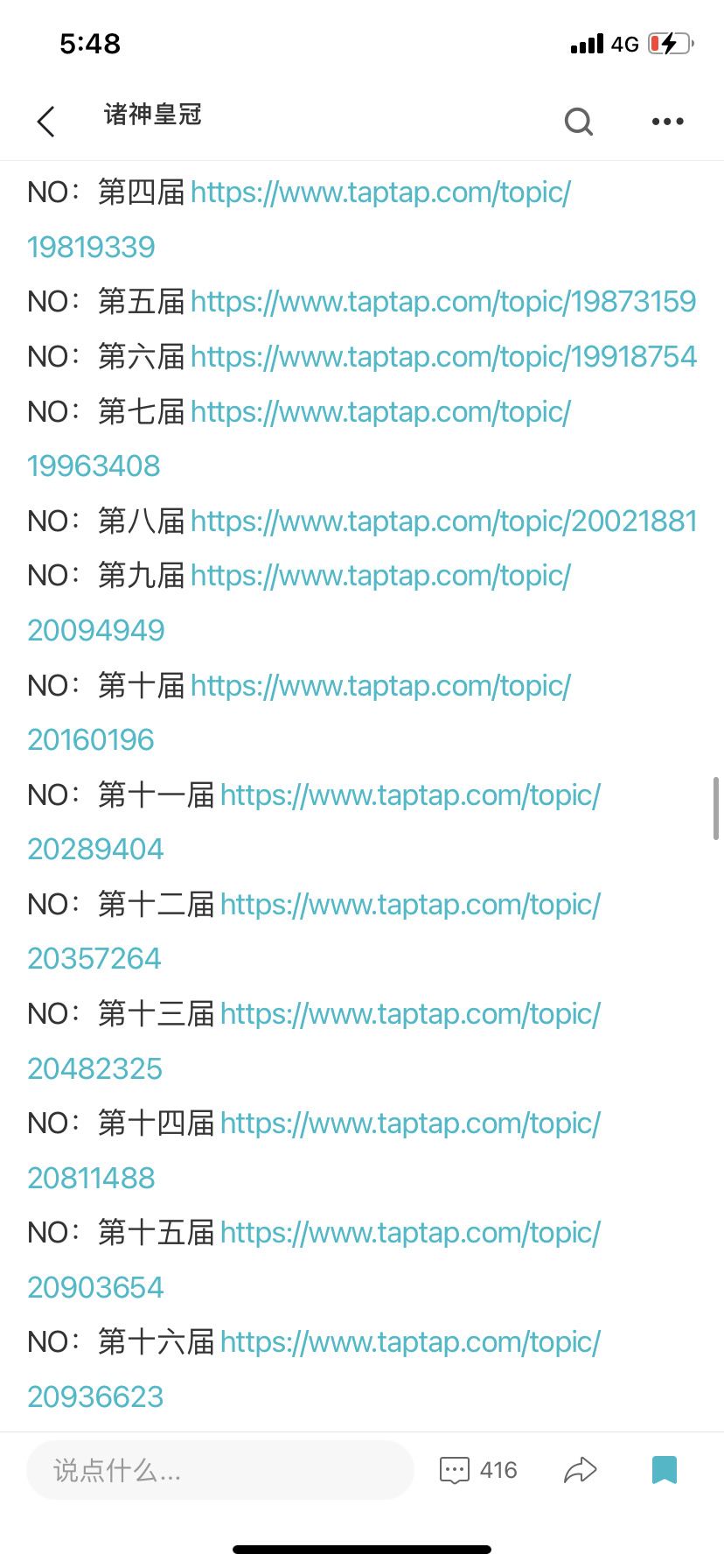724x1568 pixels.
Task: Open the three-dot more options menu
Action: (x=666, y=121)
